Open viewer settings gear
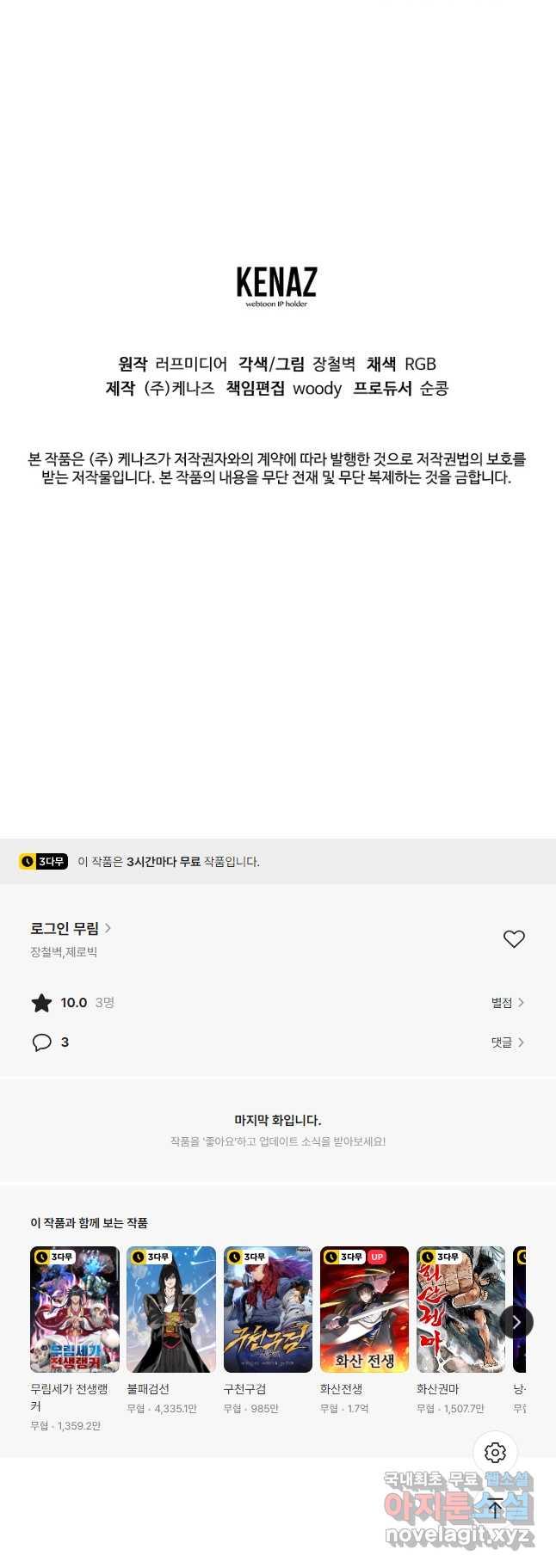Image resolution: width=556 pixels, height=1568 pixels. click(495, 1453)
